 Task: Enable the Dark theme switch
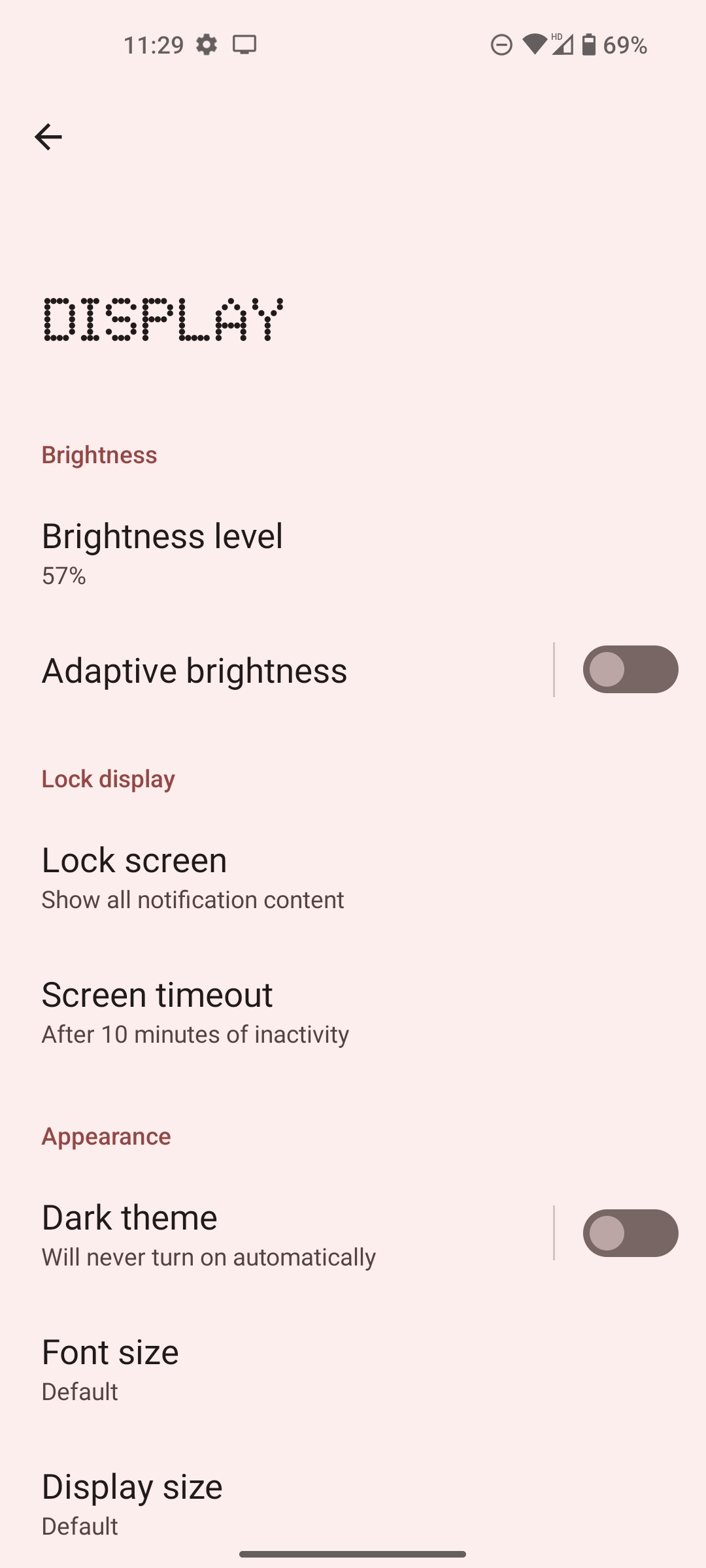pyautogui.click(x=630, y=1233)
